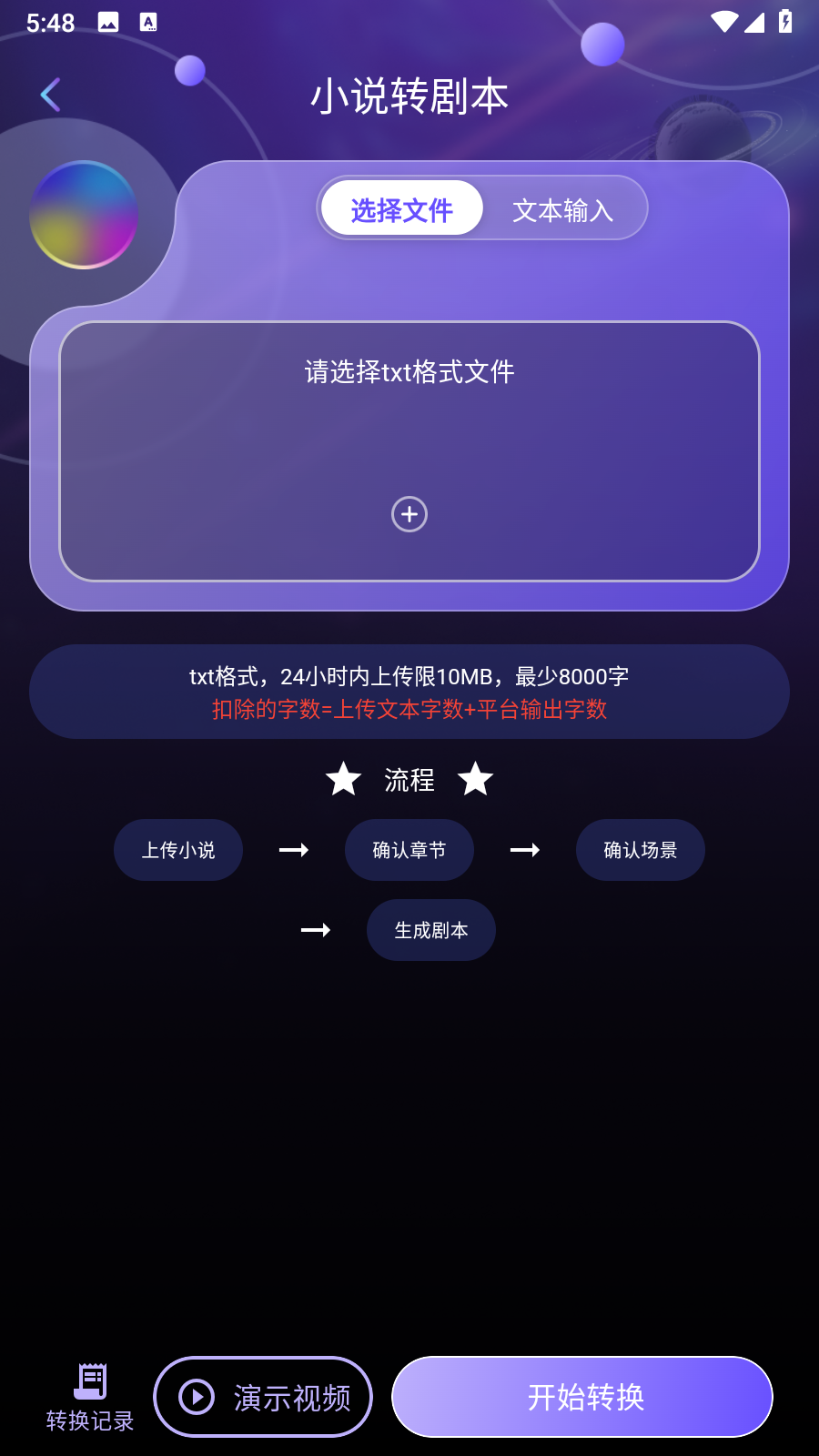Tap the 确认章节 flow step
The height and width of the screenshot is (1456, 819).
(x=409, y=849)
